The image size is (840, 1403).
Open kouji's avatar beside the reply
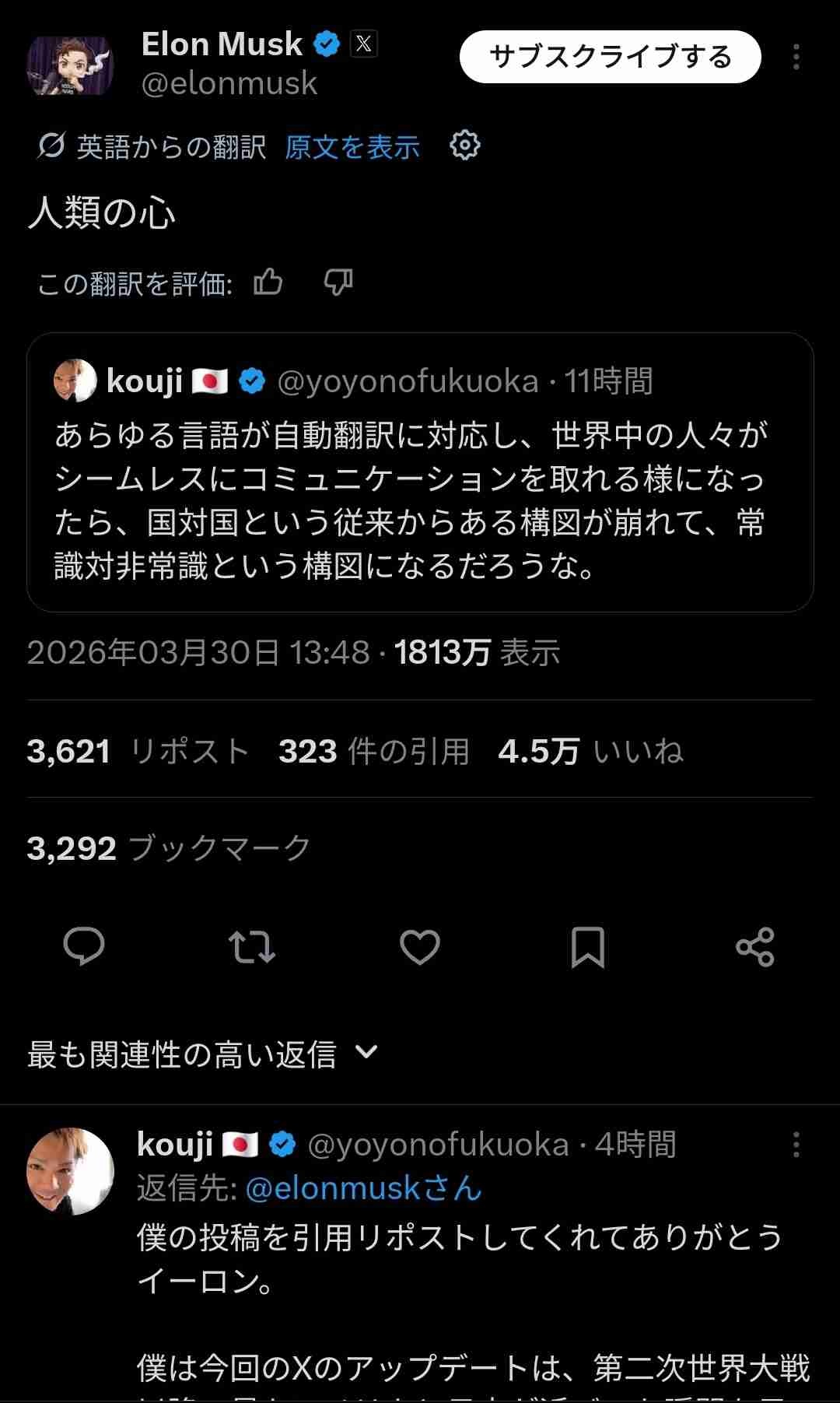click(x=71, y=1171)
